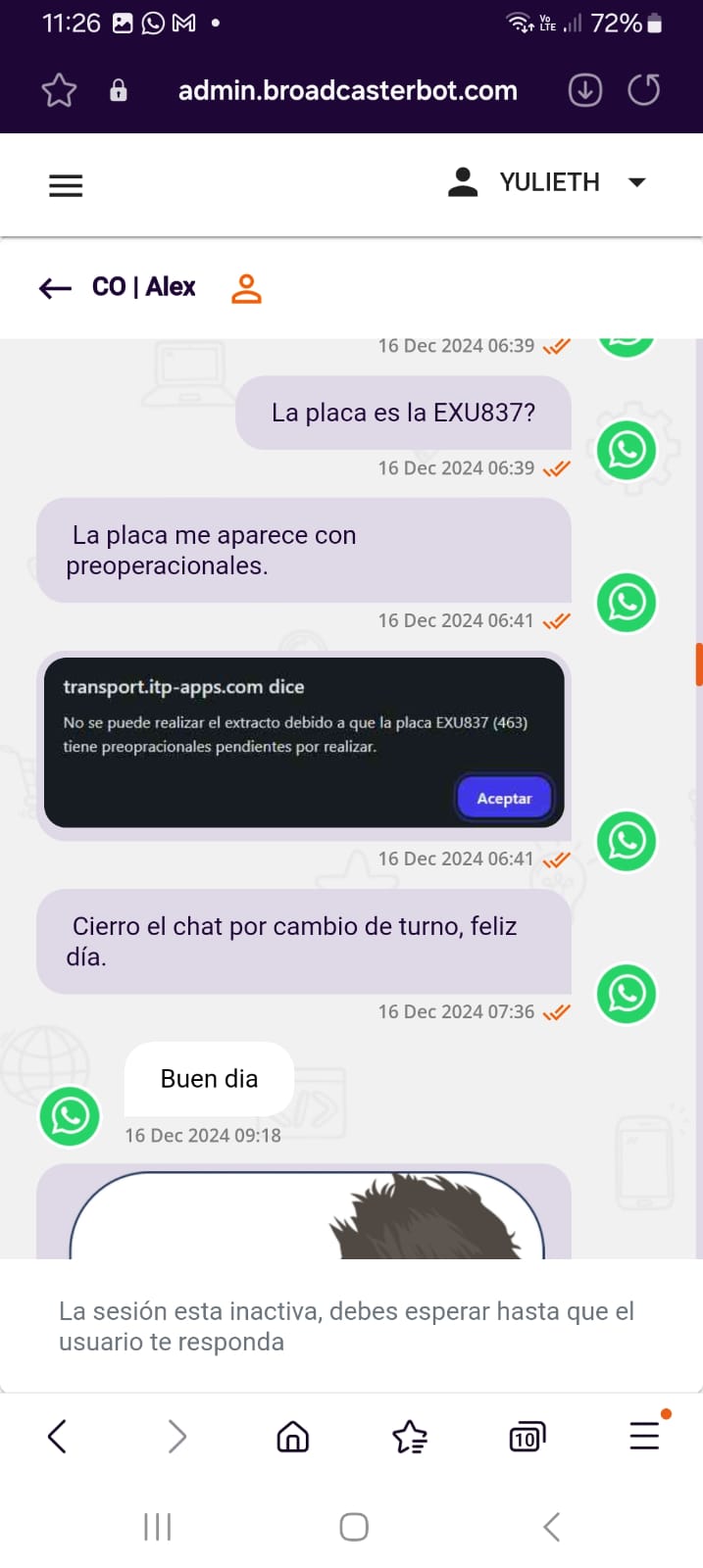Image resolution: width=703 pixels, height=1568 pixels.
Task: Show the 10 open browser tabs
Action: point(527,1437)
